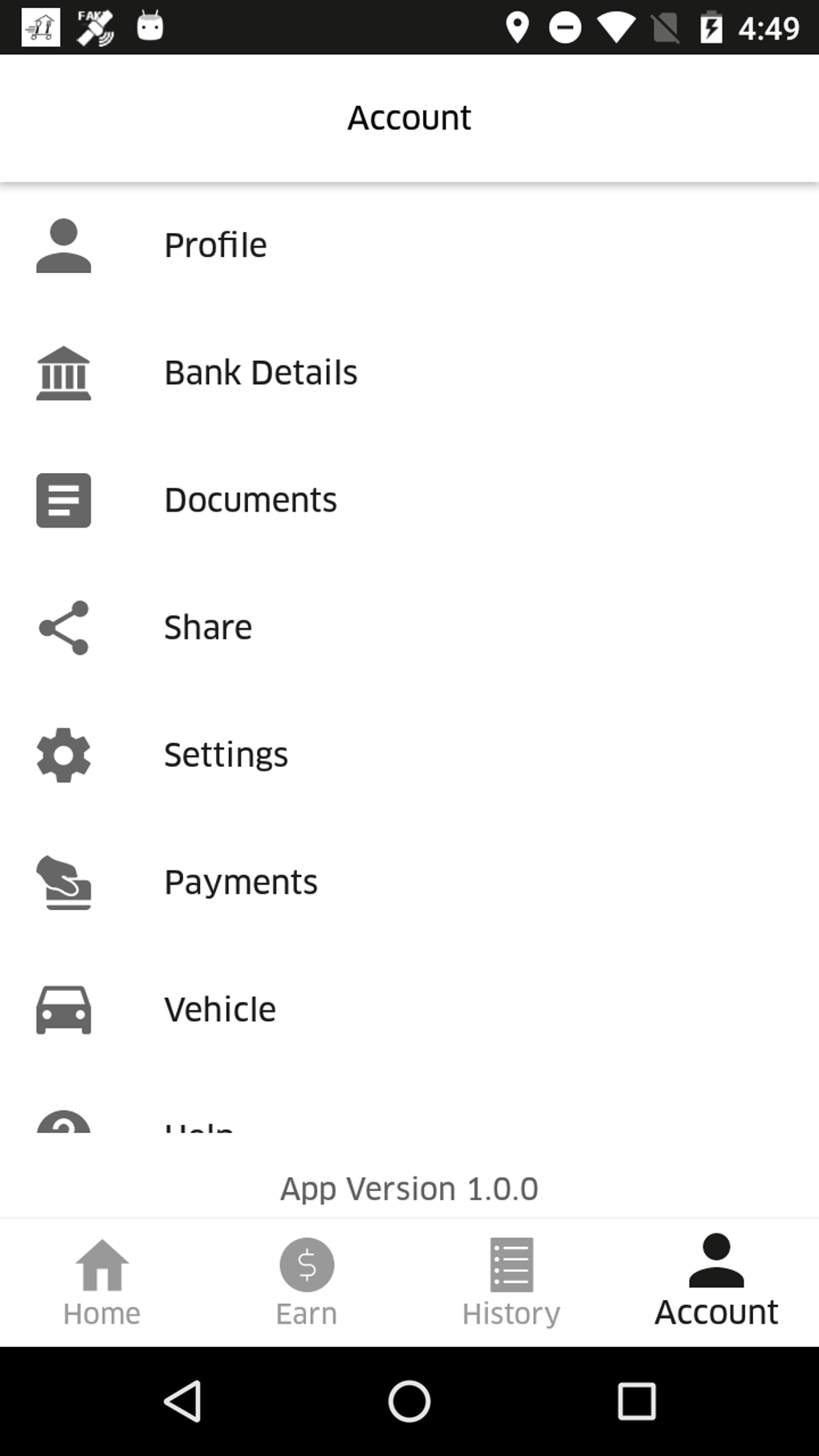
Task: Go to the device home screen
Action: click(409, 1401)
